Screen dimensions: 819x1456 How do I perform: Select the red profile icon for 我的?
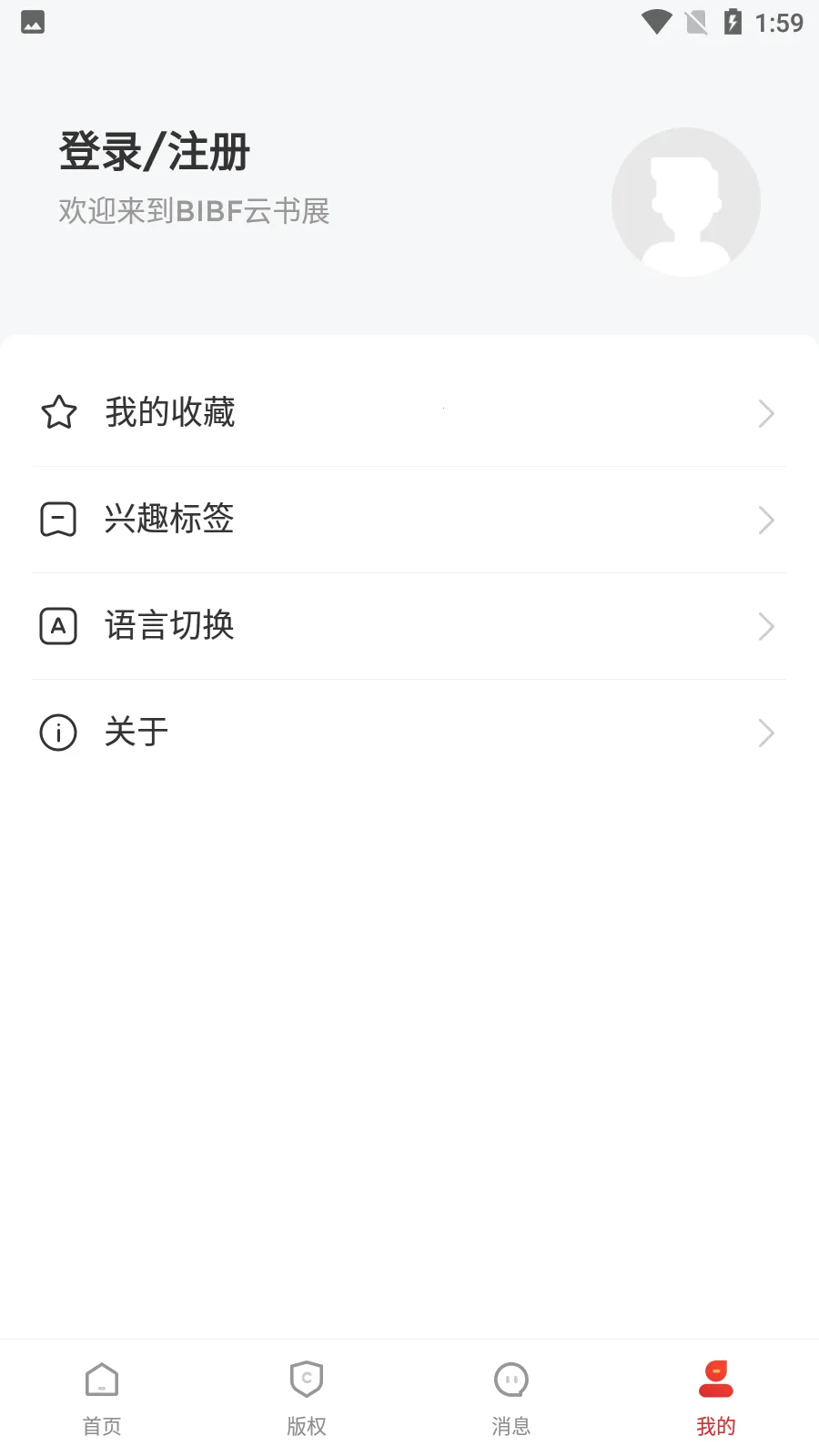[715, 1379]
